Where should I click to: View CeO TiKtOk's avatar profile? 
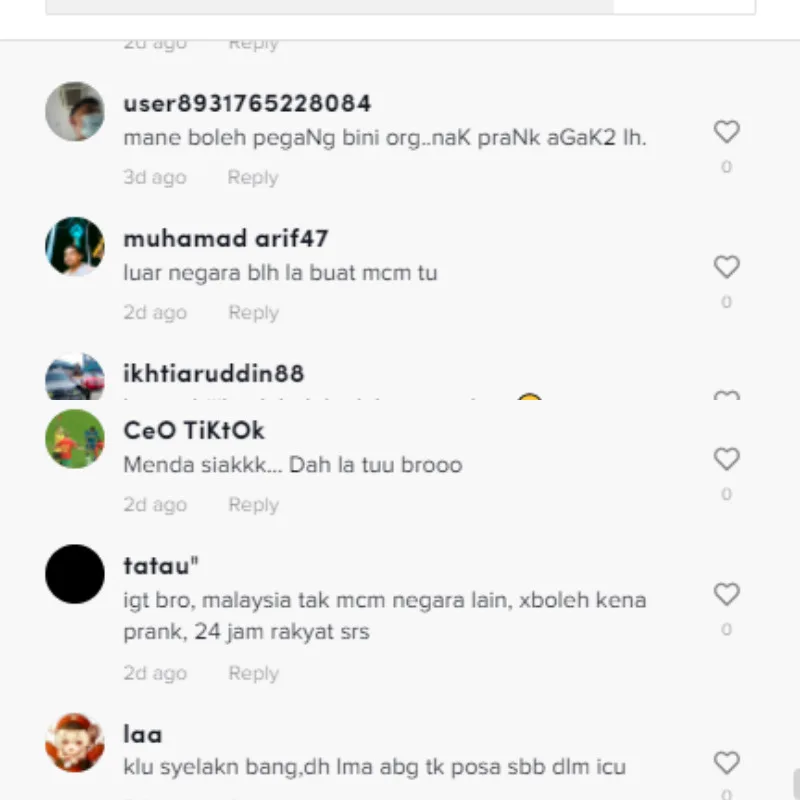(75, 439)
